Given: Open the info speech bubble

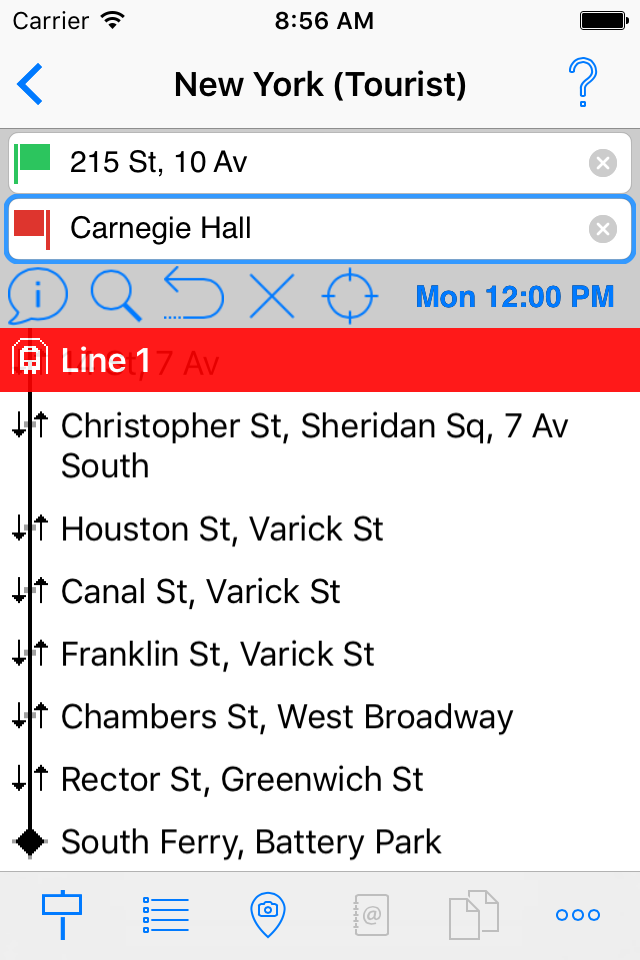Looking at the screenshot, I should coord(38,296).
